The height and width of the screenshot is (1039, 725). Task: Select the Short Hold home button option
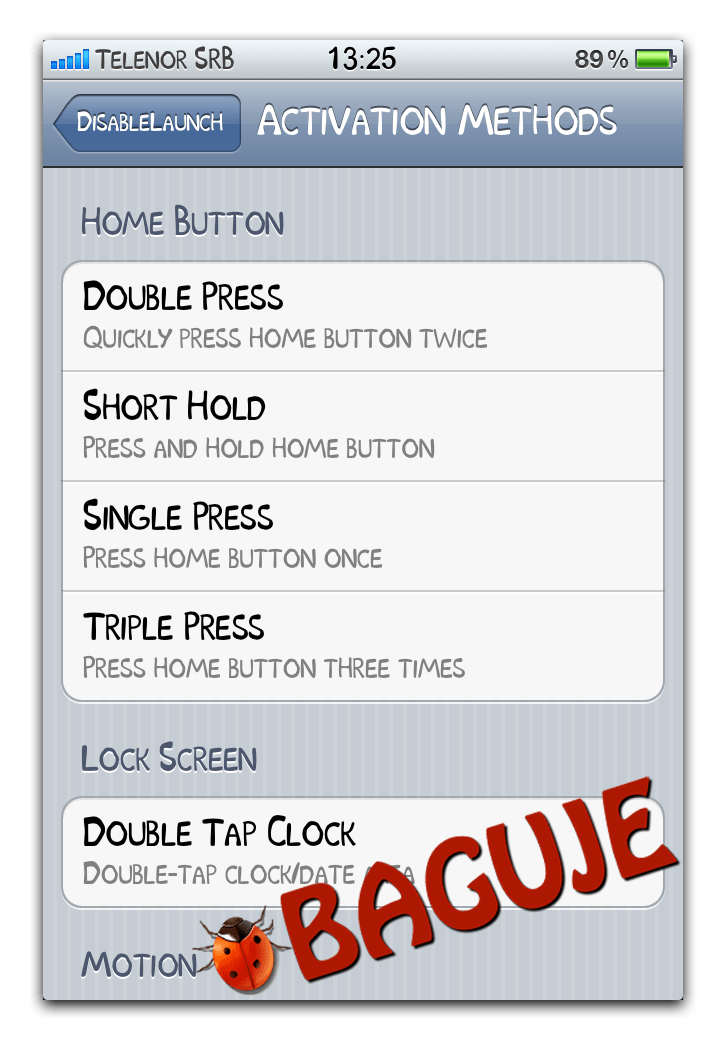click(362, 426)
